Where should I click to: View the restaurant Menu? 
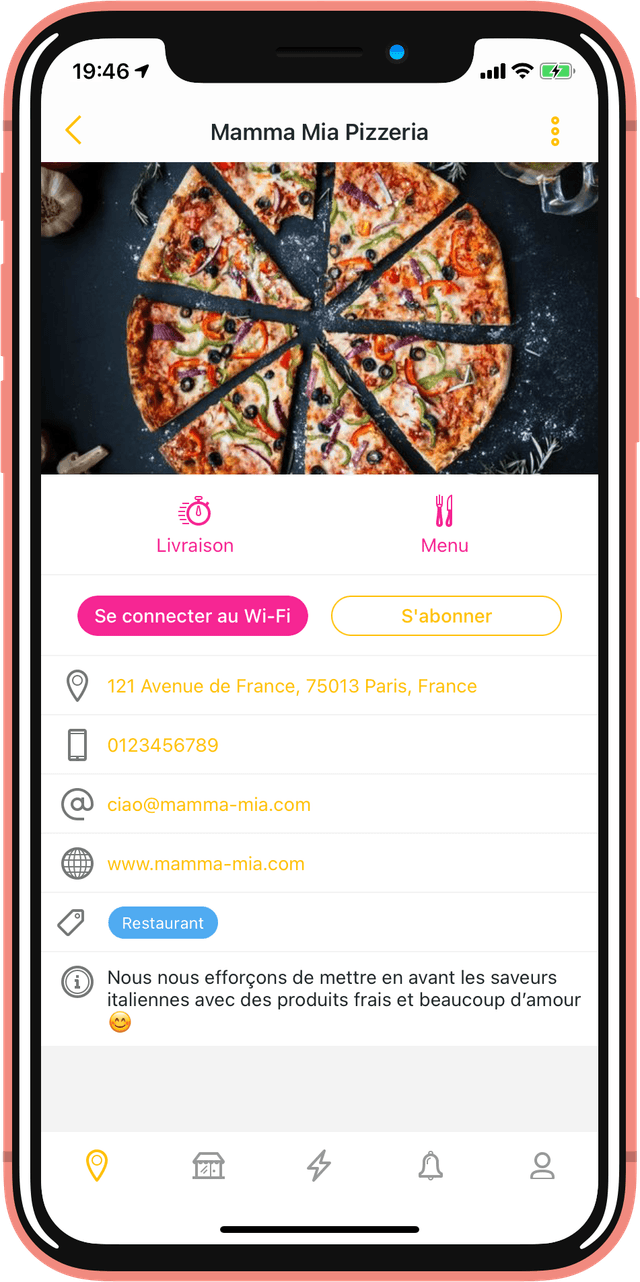pos(444,525)
